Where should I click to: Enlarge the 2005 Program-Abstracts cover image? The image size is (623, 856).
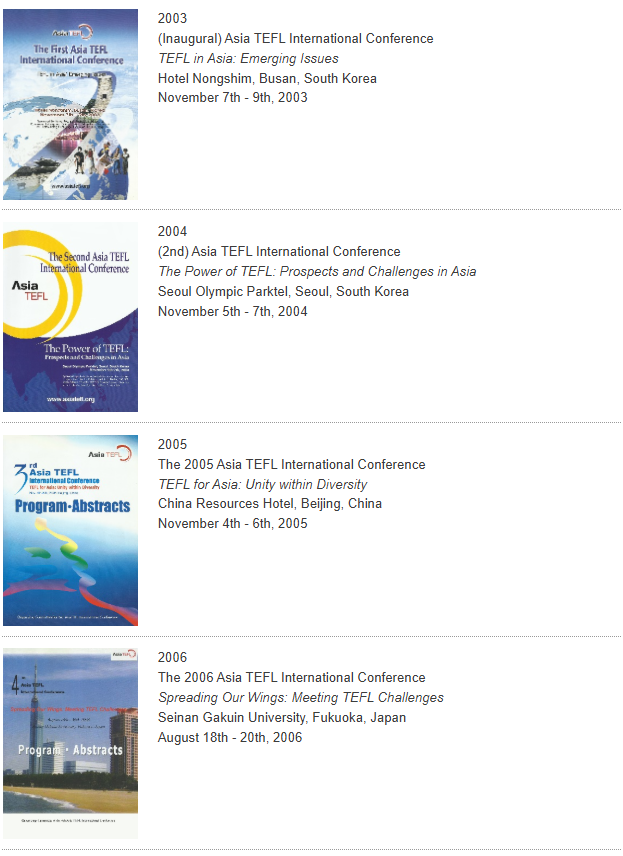(x=70, y=531)
